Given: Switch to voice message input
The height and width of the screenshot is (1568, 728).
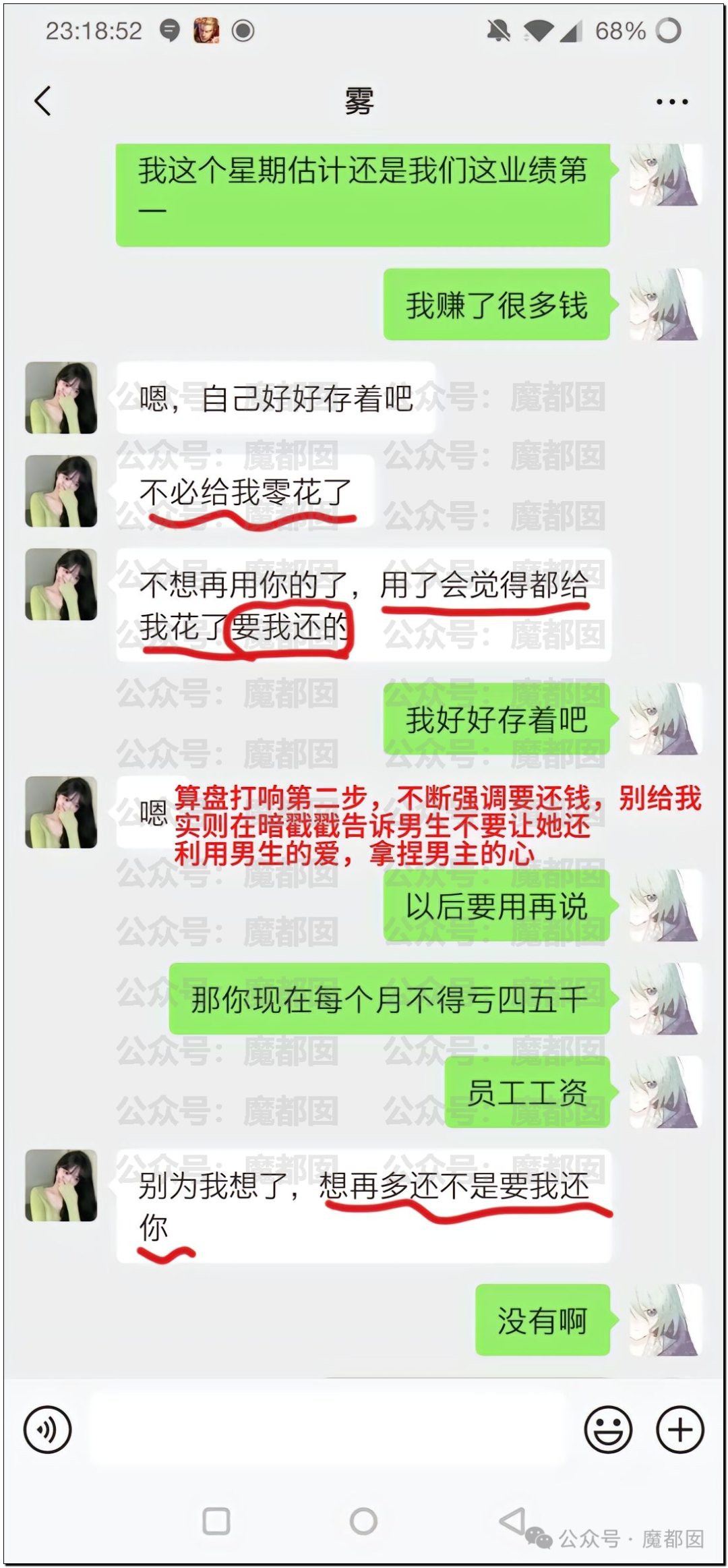Looking at the screenshot, I should point(47,1428).
